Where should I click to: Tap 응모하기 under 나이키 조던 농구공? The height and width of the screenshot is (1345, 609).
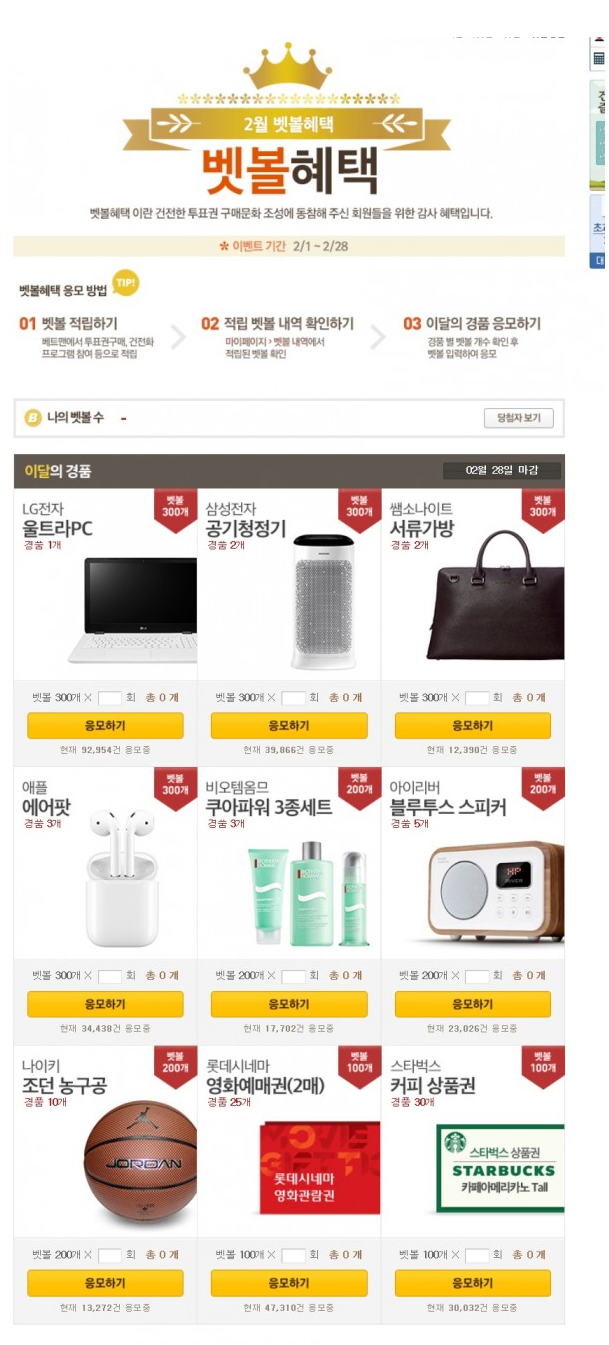point(105,1283)
